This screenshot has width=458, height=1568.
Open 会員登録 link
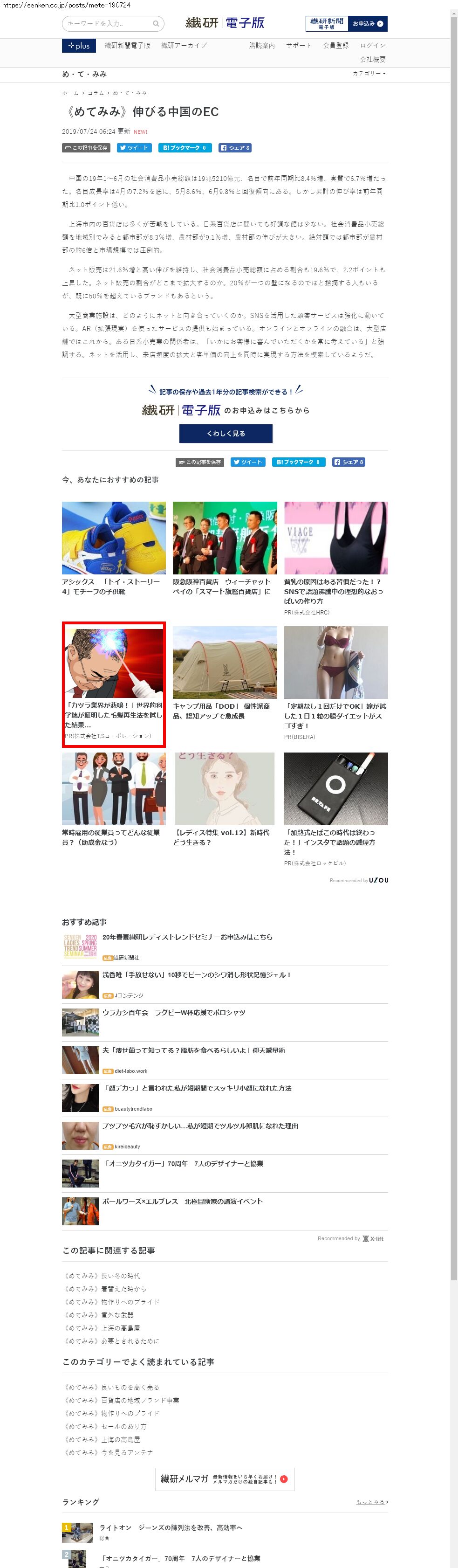click(336, 46)
